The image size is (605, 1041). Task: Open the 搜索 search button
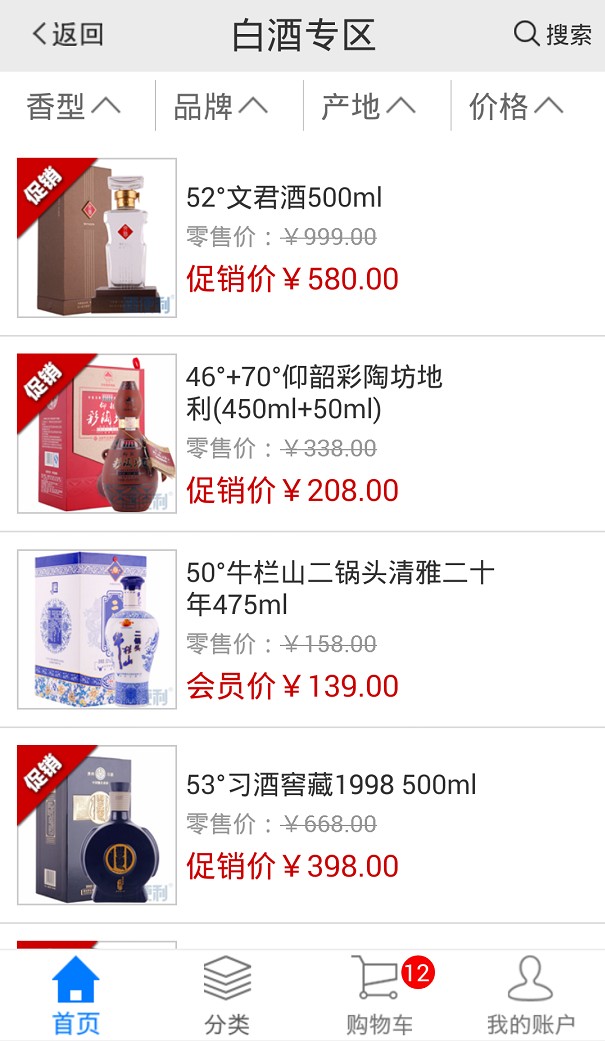(x=553, y=34)
